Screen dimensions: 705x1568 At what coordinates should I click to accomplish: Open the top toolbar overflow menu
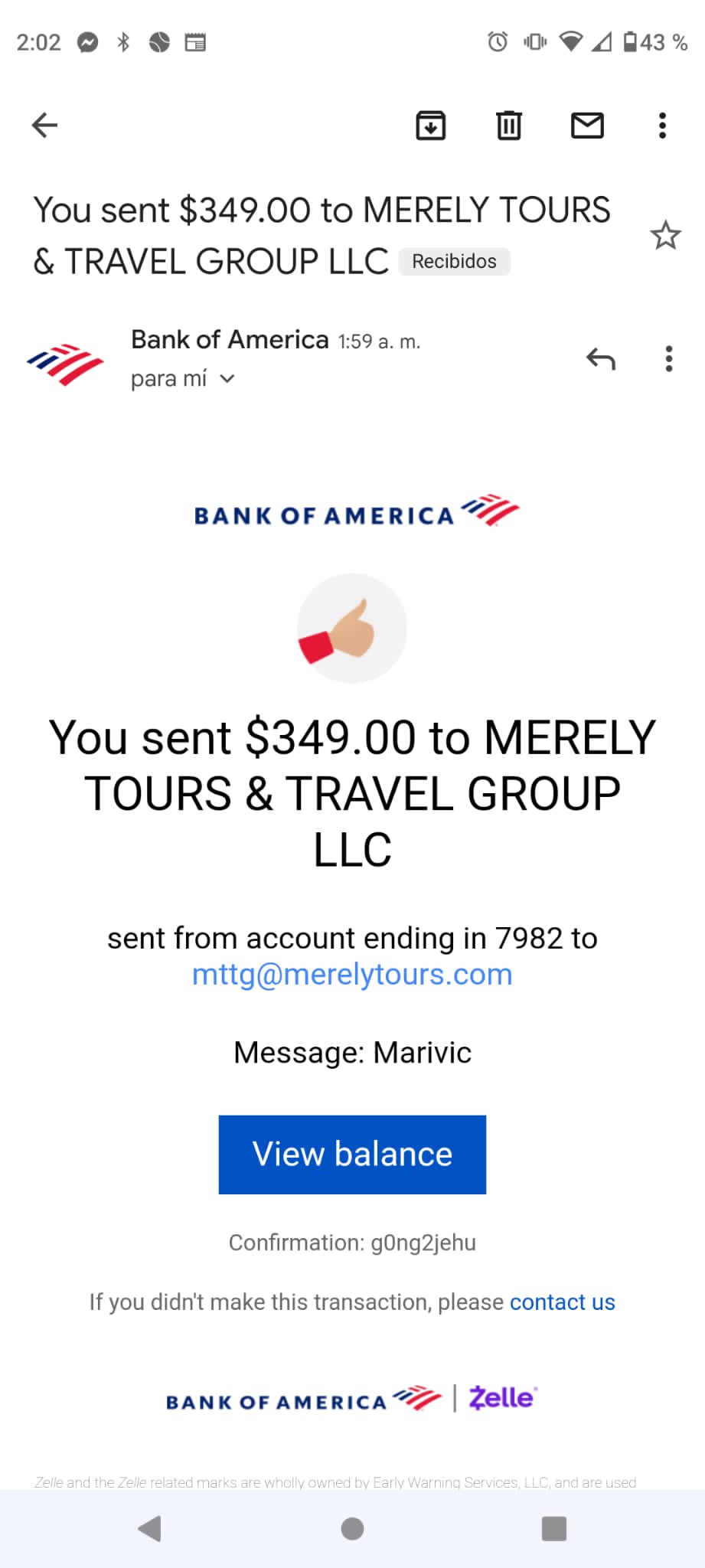(663, 125)
